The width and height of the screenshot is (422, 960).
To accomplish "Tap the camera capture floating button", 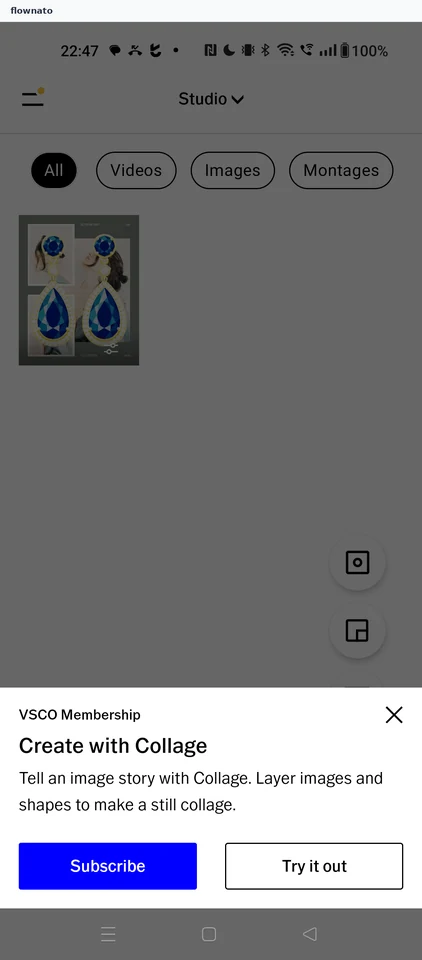I will pos(358,562).
